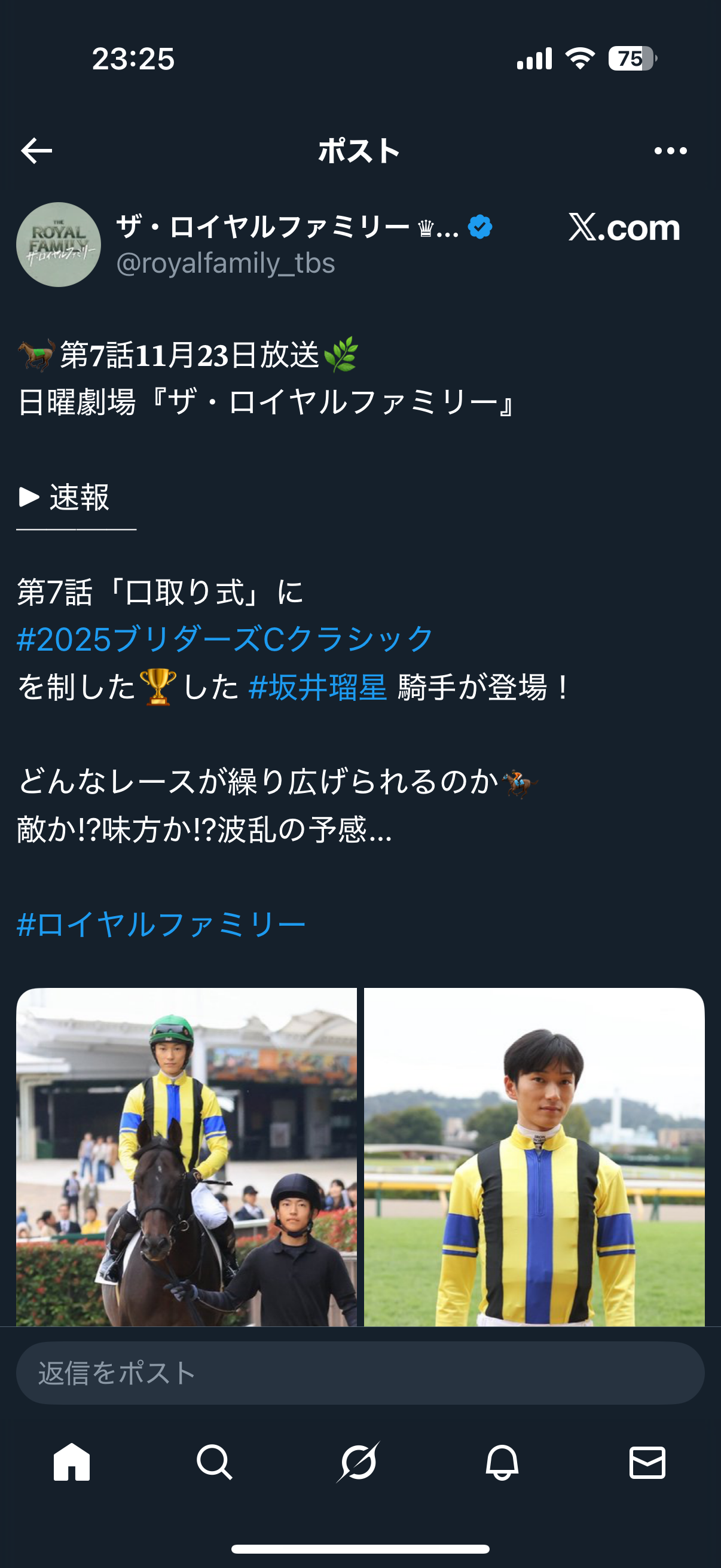Image resolution: width=721 pixels, height=1568 pixels.
Task: Open the Grok tab
Action: click(x=359, y=1462)
